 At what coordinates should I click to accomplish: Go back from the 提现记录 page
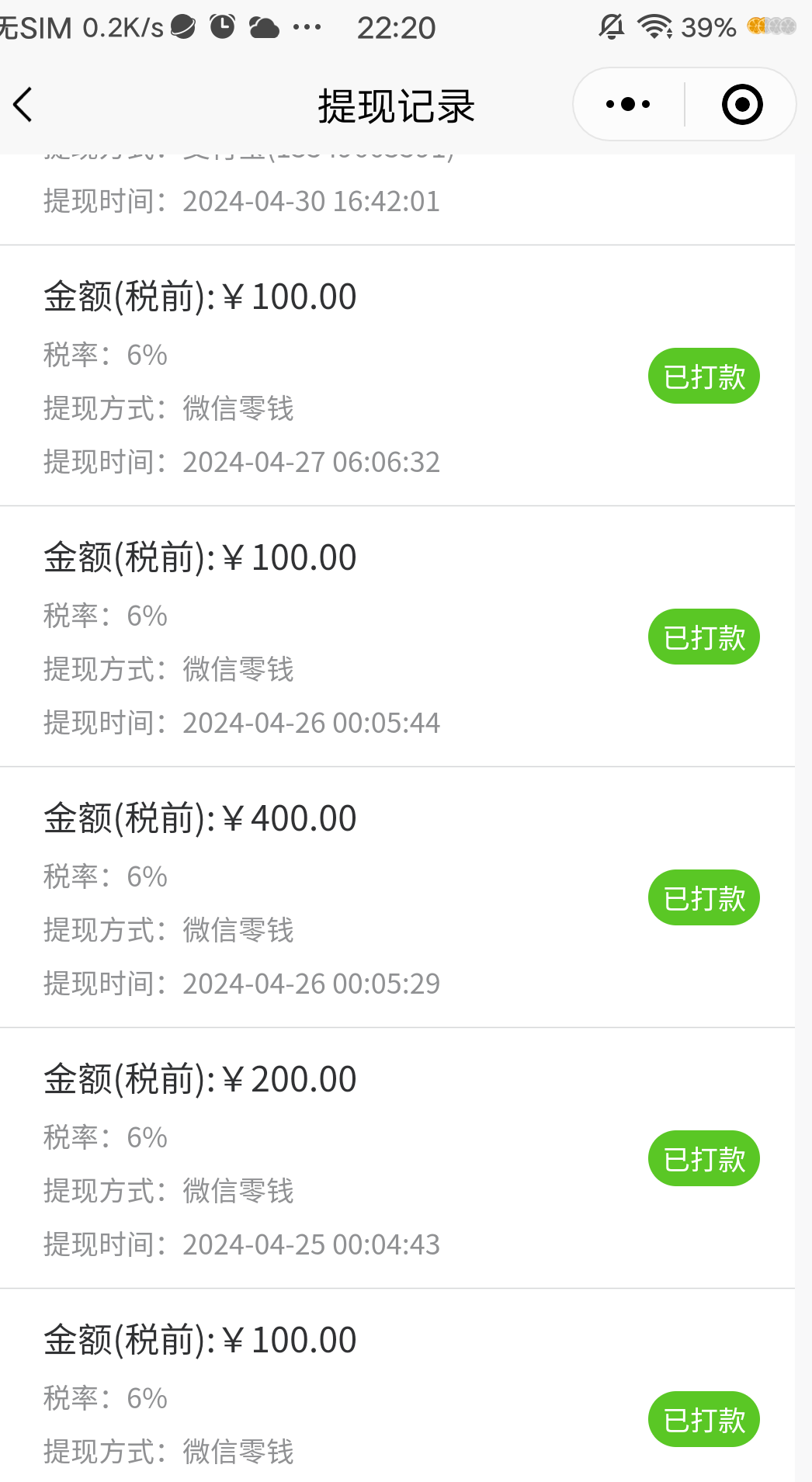23,105
